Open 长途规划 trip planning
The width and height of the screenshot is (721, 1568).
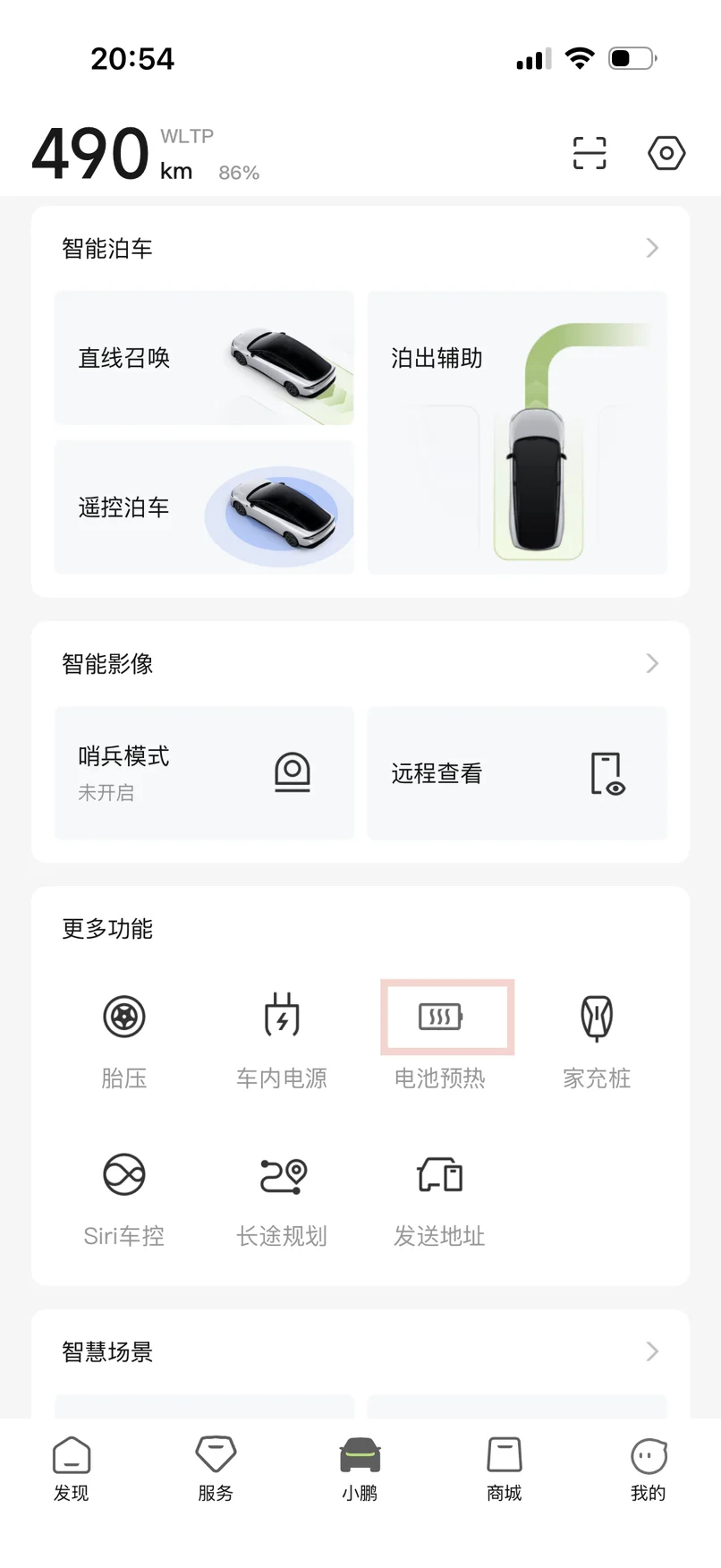[282, 1197]
